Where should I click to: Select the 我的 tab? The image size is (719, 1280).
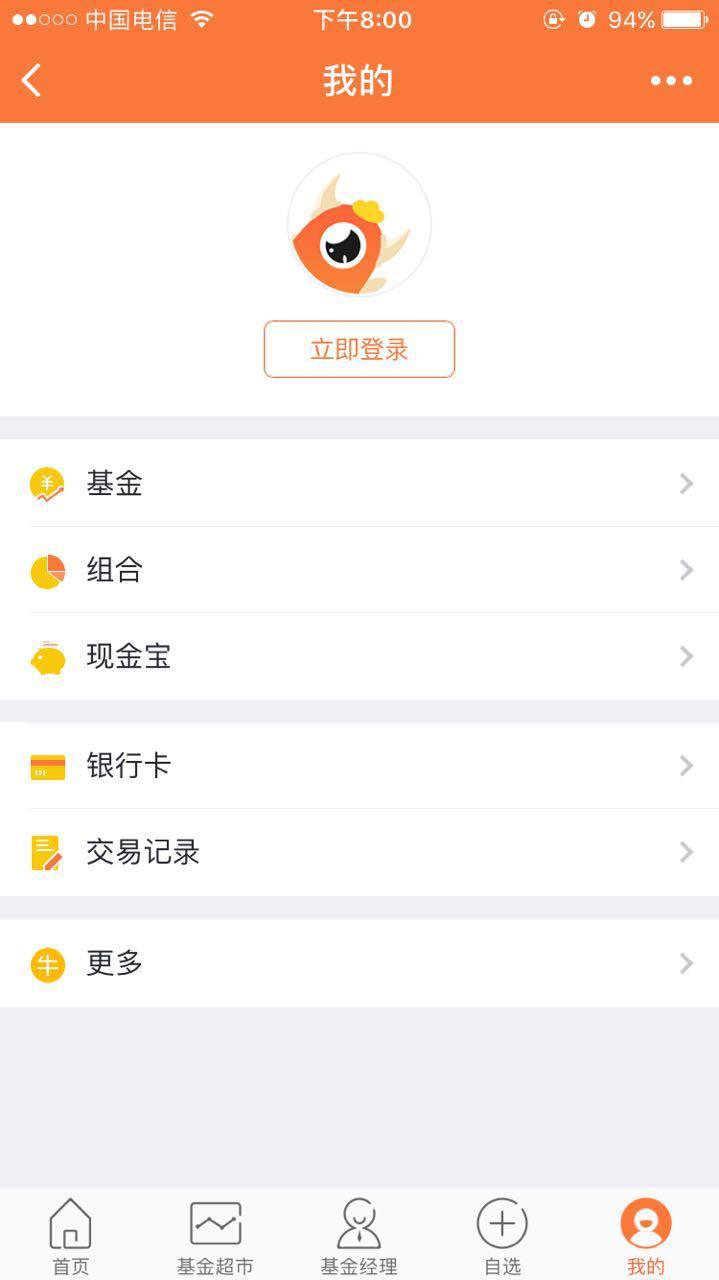pyautogui.click(x=646, y=1236)
